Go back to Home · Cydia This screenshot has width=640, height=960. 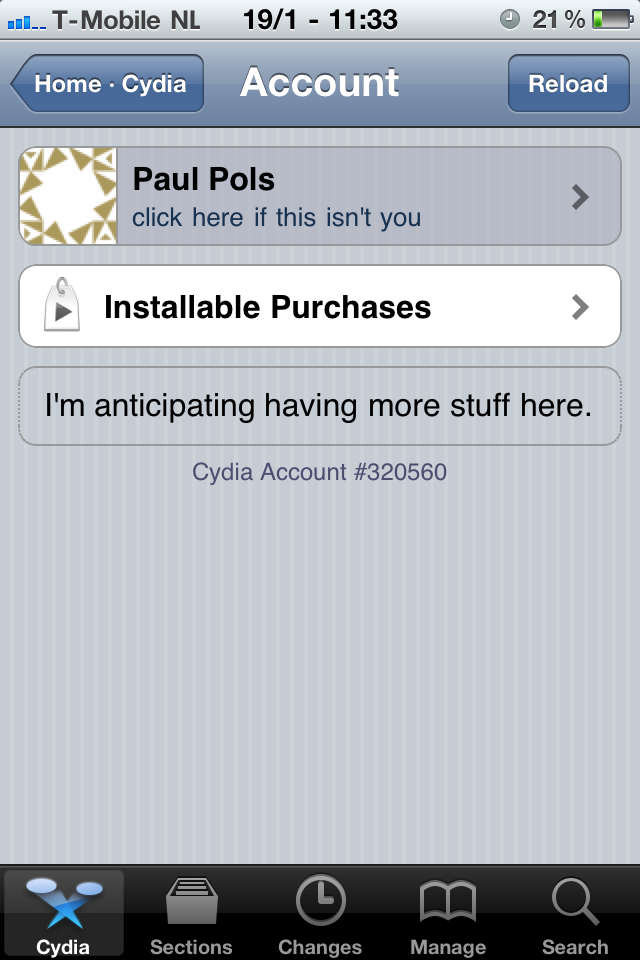[108, 84]
